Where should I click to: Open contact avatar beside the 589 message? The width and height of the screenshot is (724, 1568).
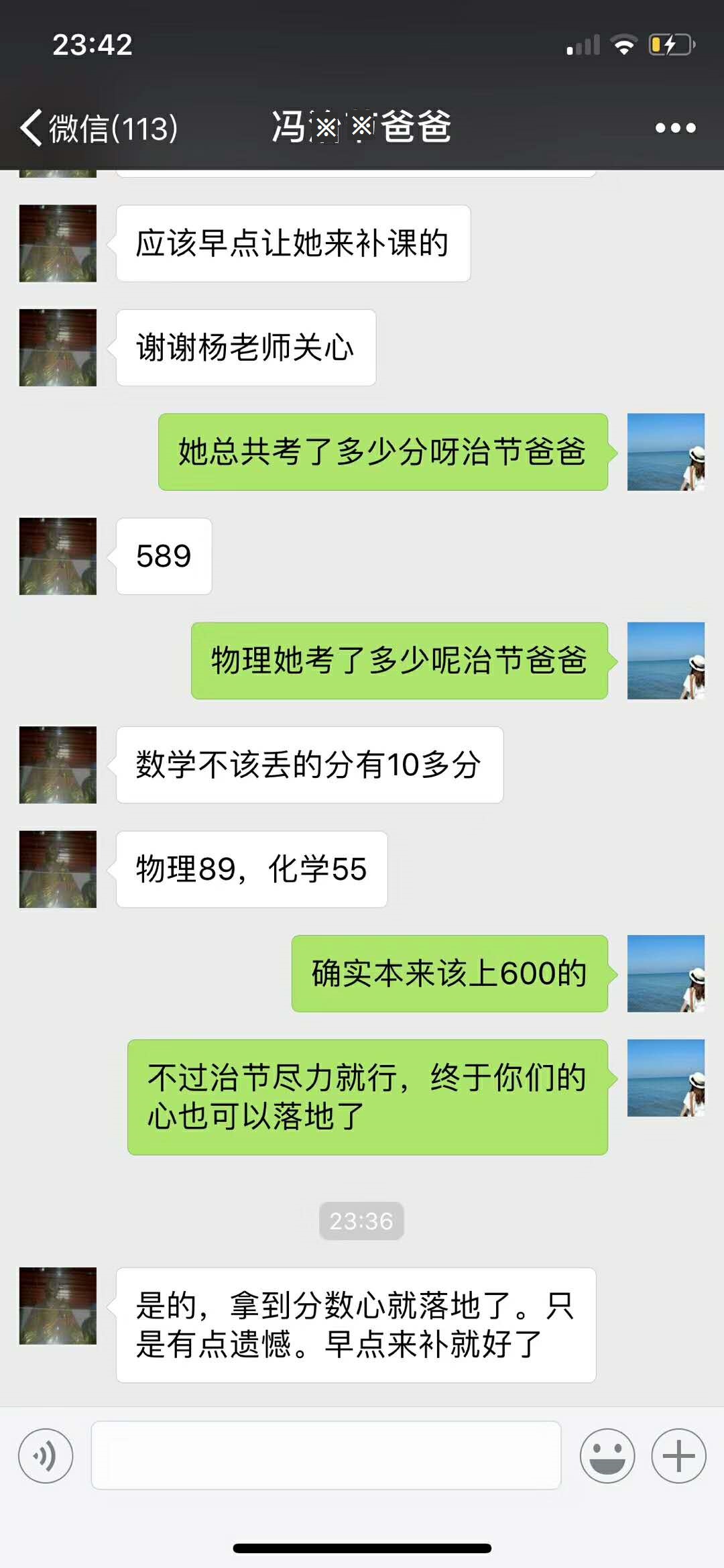(x=58, y=556)
